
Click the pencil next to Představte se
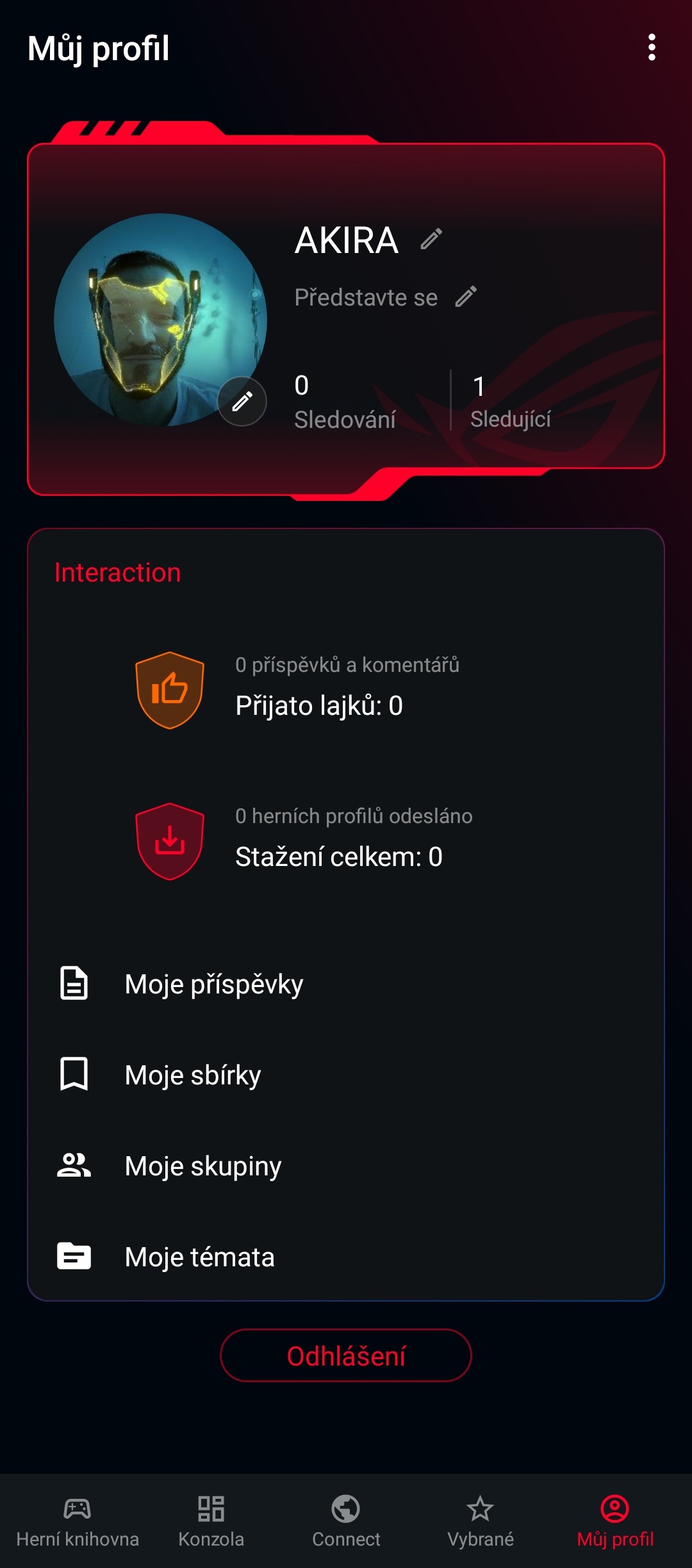466,297
